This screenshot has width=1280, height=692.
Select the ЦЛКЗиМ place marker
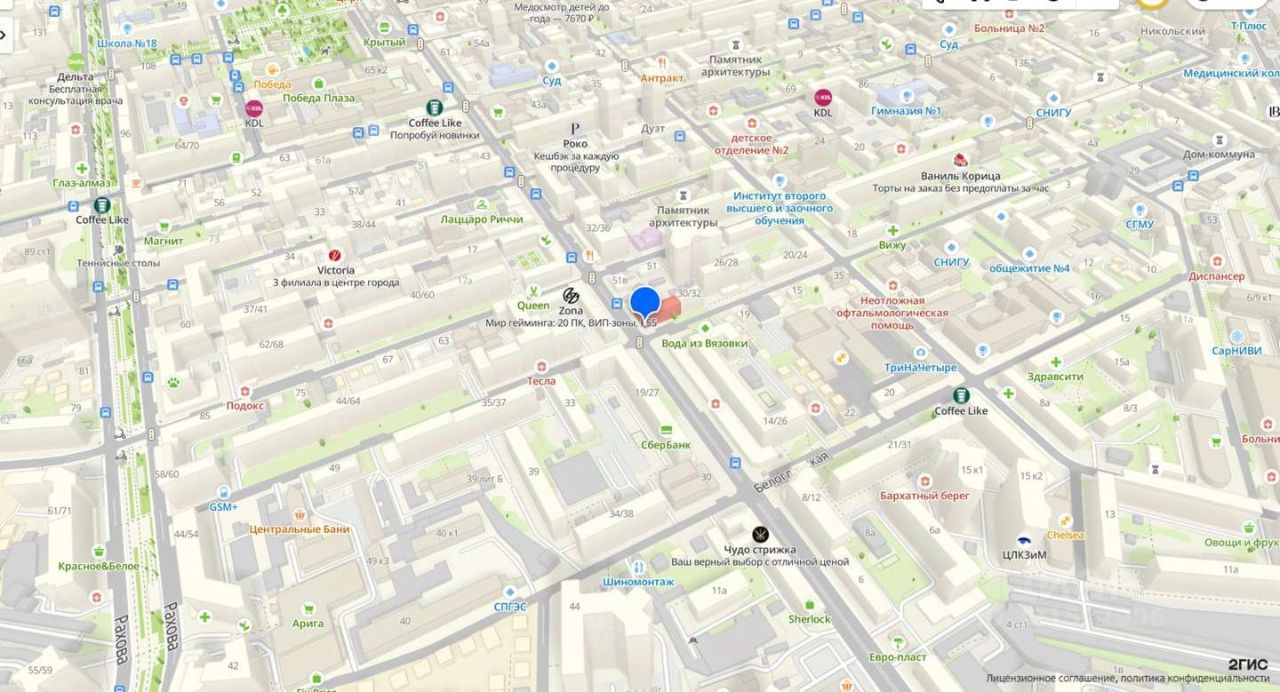[1024, 540]
